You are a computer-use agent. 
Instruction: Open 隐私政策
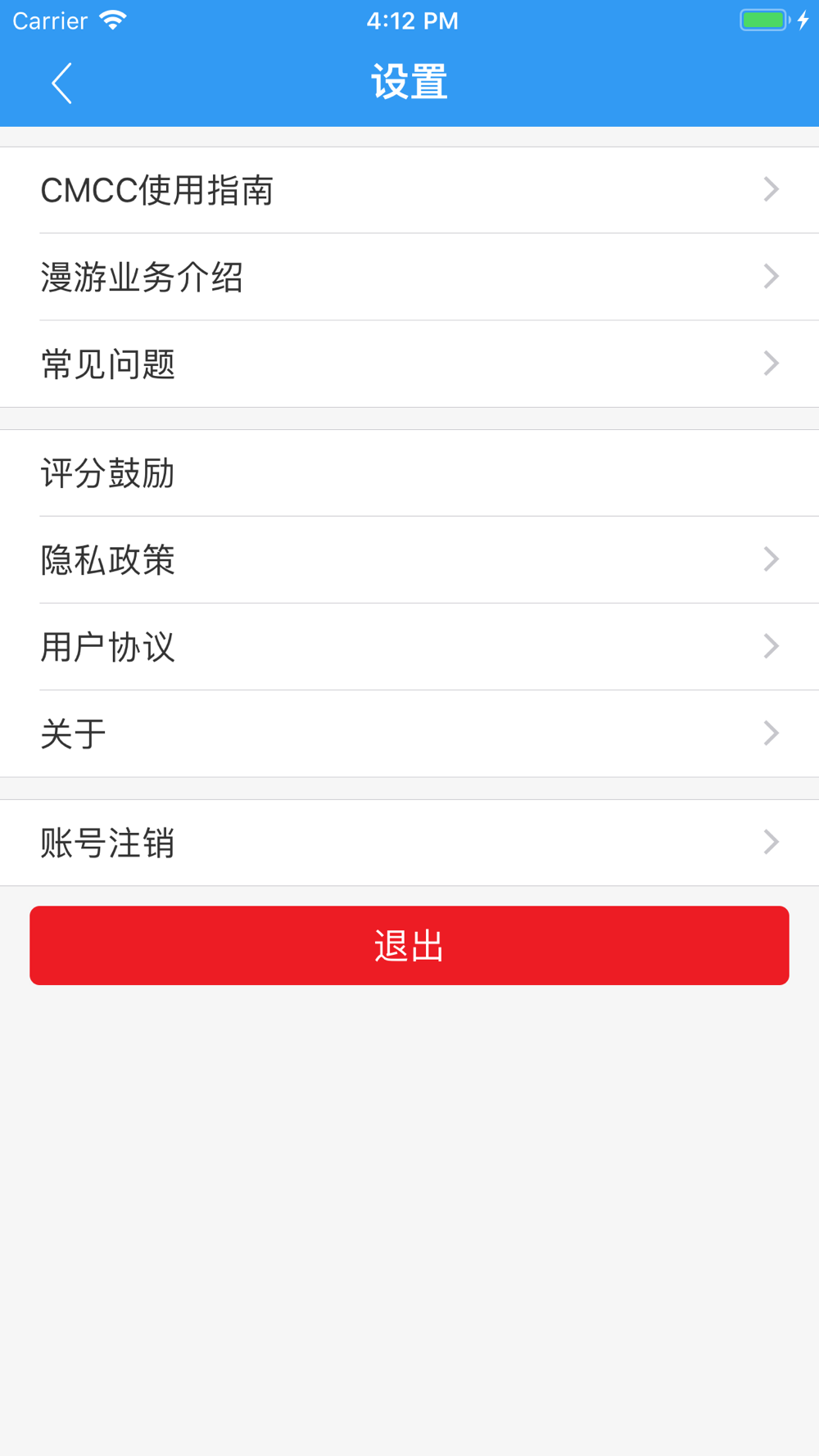(x=409, y=560)
